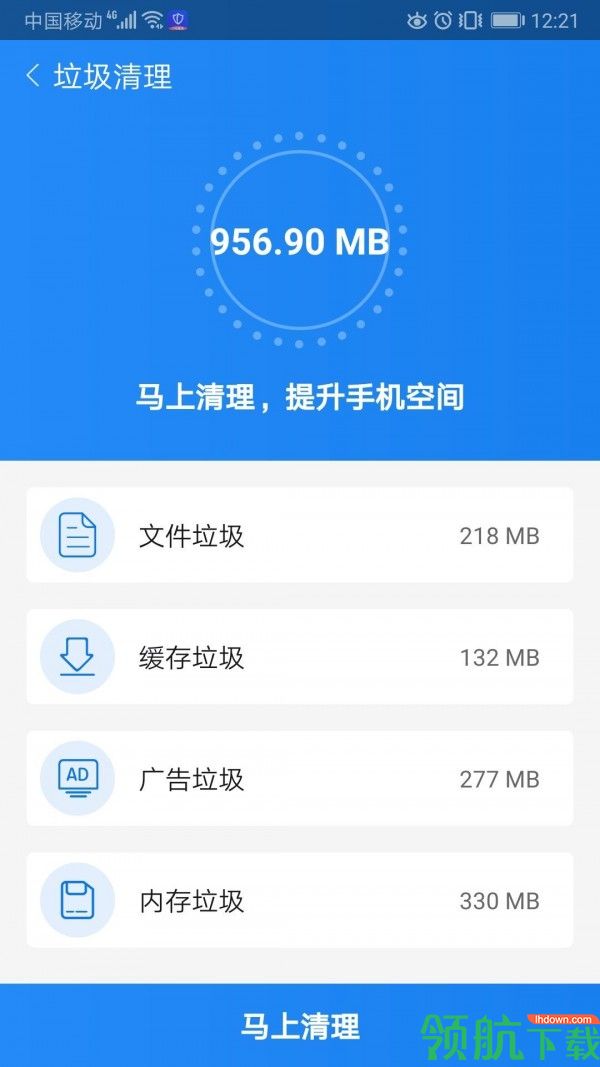The height and width of the screenshot is (1067, 600).
Task: View the 内存垃圾 row
Action: (x=299, y=901)
